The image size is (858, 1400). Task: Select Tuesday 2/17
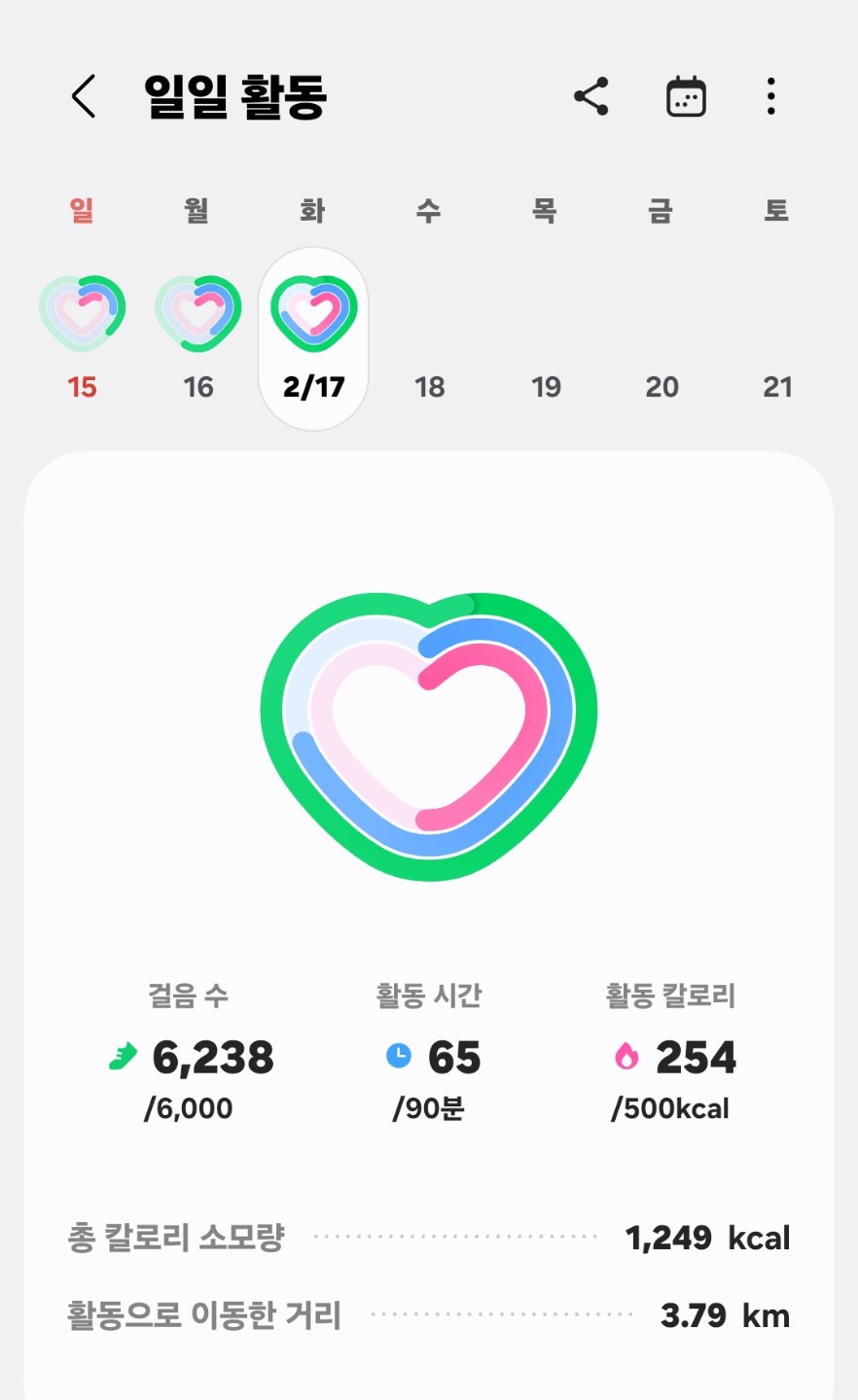click(x=313, y=337)
